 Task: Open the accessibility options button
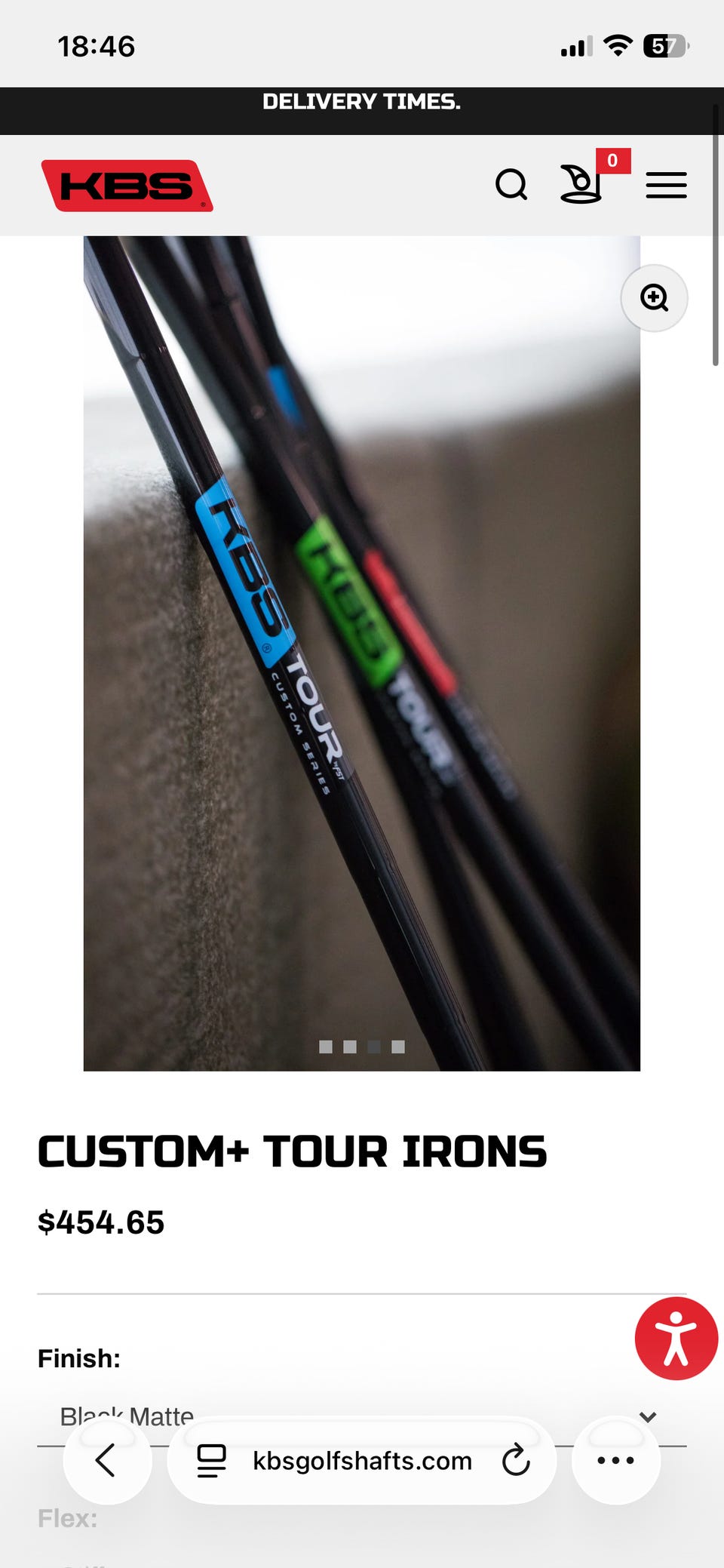(676, 1339)
